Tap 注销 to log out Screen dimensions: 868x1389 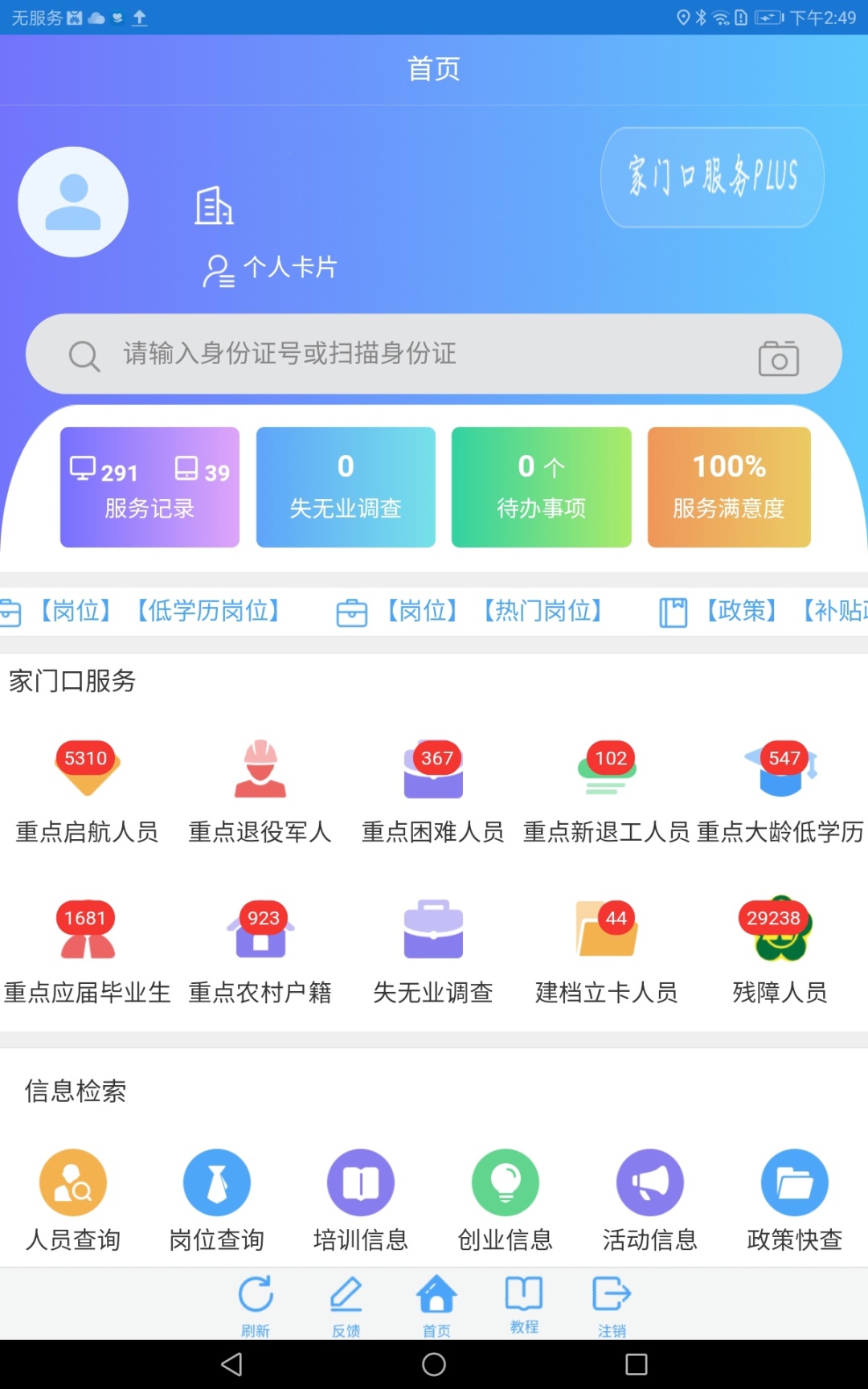(612, 1304)
